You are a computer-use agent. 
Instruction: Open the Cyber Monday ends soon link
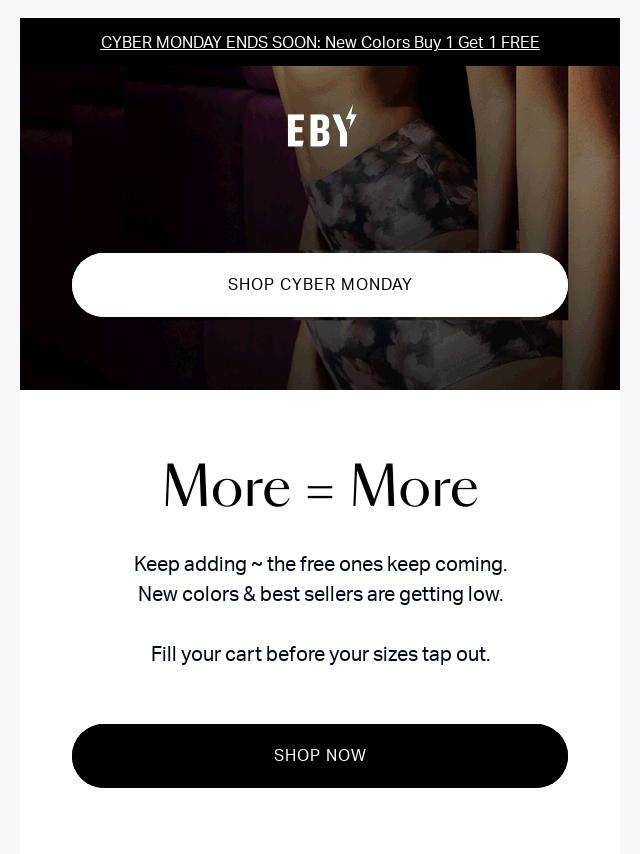[320, 42]
